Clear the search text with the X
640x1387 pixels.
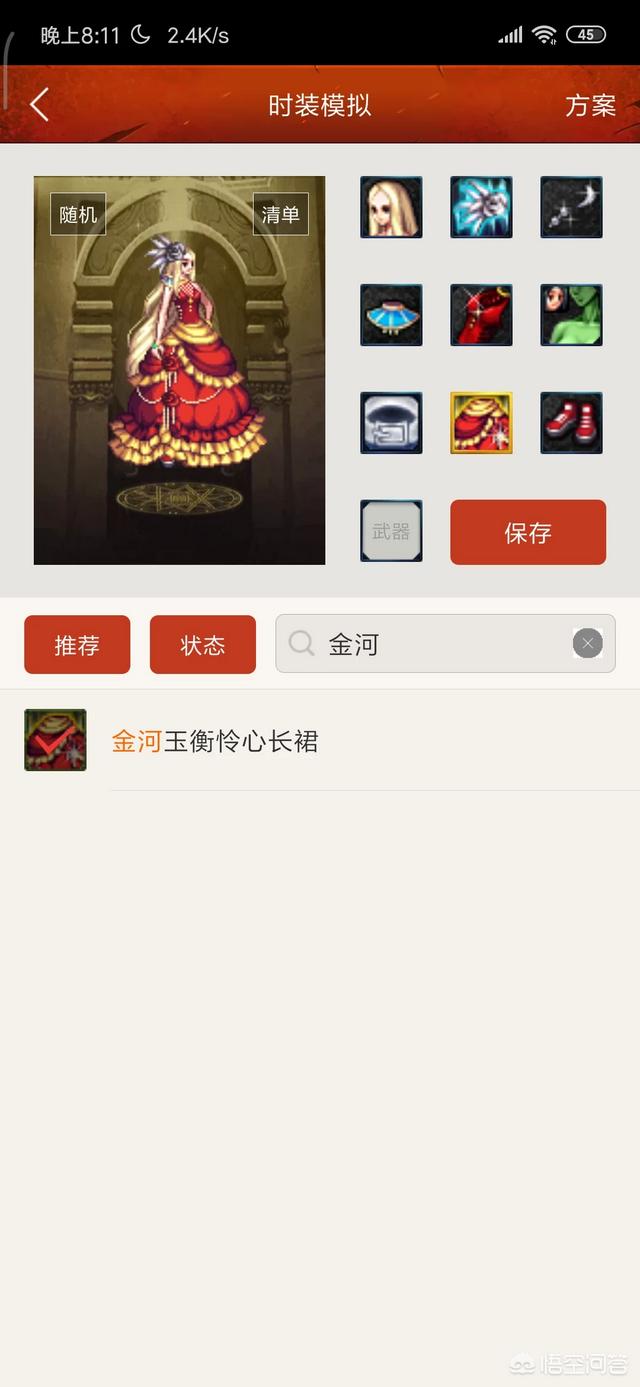pyautogui.click(x=588, y=644)
